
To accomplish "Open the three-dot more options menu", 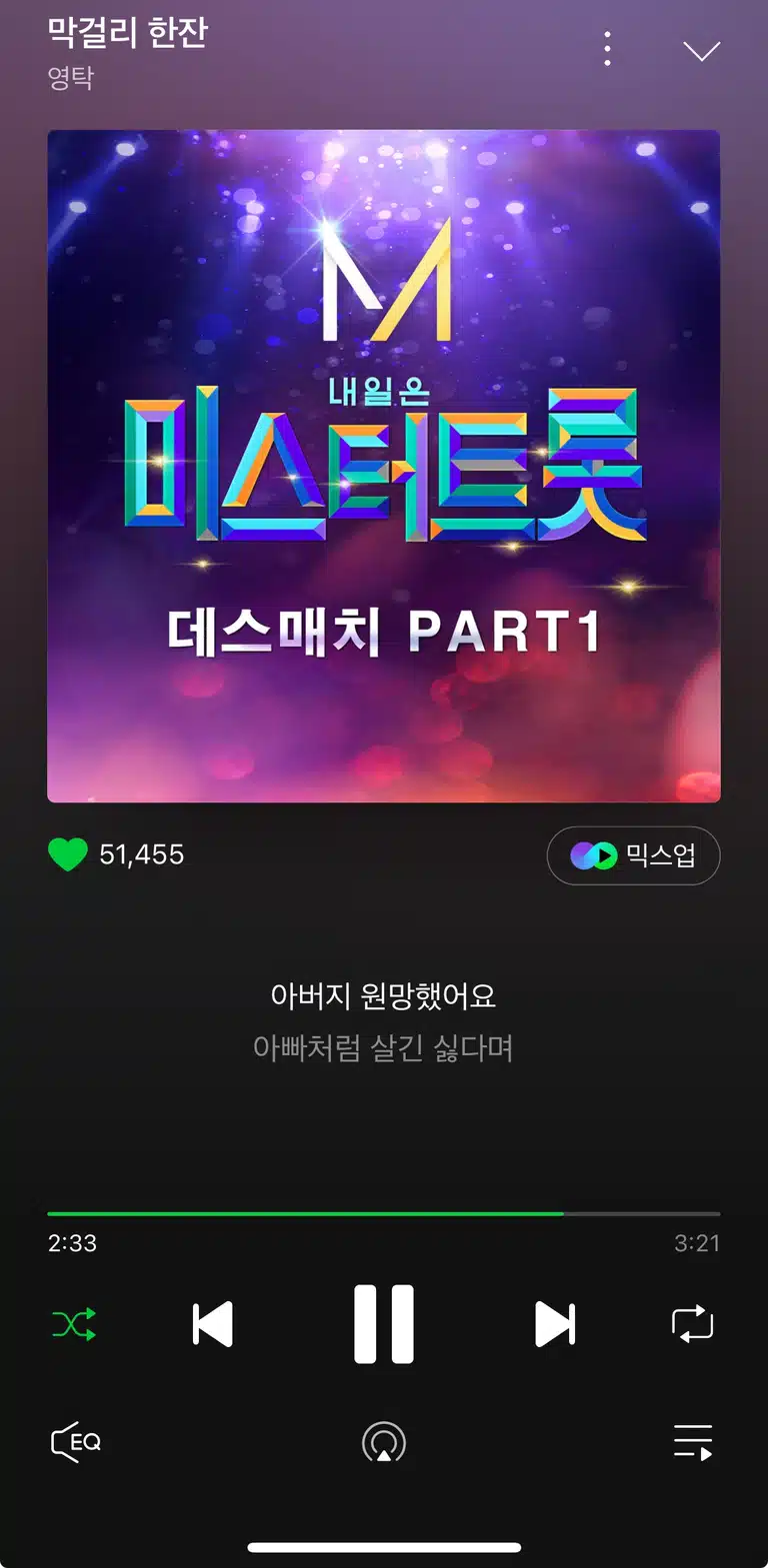I will pyautogui.click(x=607, y=48).
